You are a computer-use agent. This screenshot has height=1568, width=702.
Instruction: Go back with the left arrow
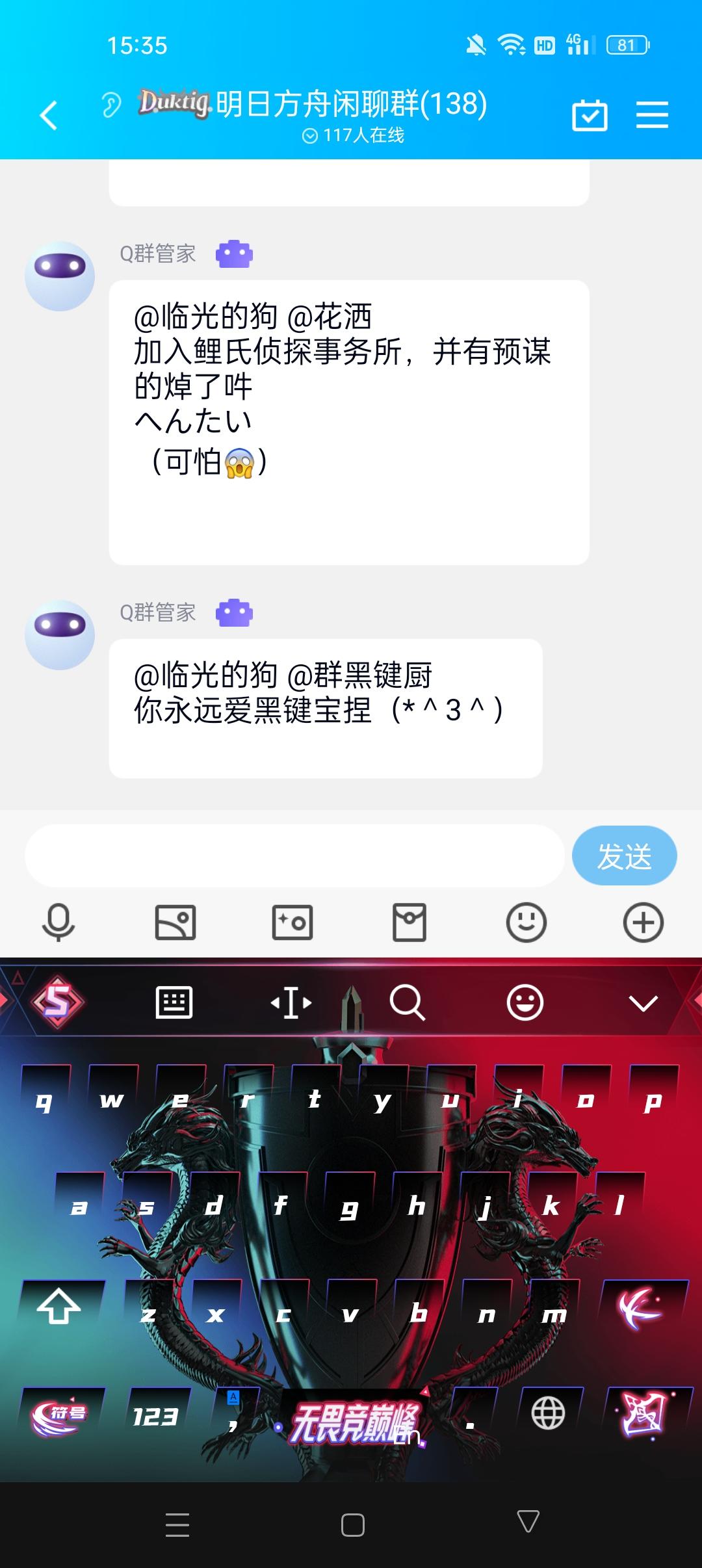pos(49,112)
